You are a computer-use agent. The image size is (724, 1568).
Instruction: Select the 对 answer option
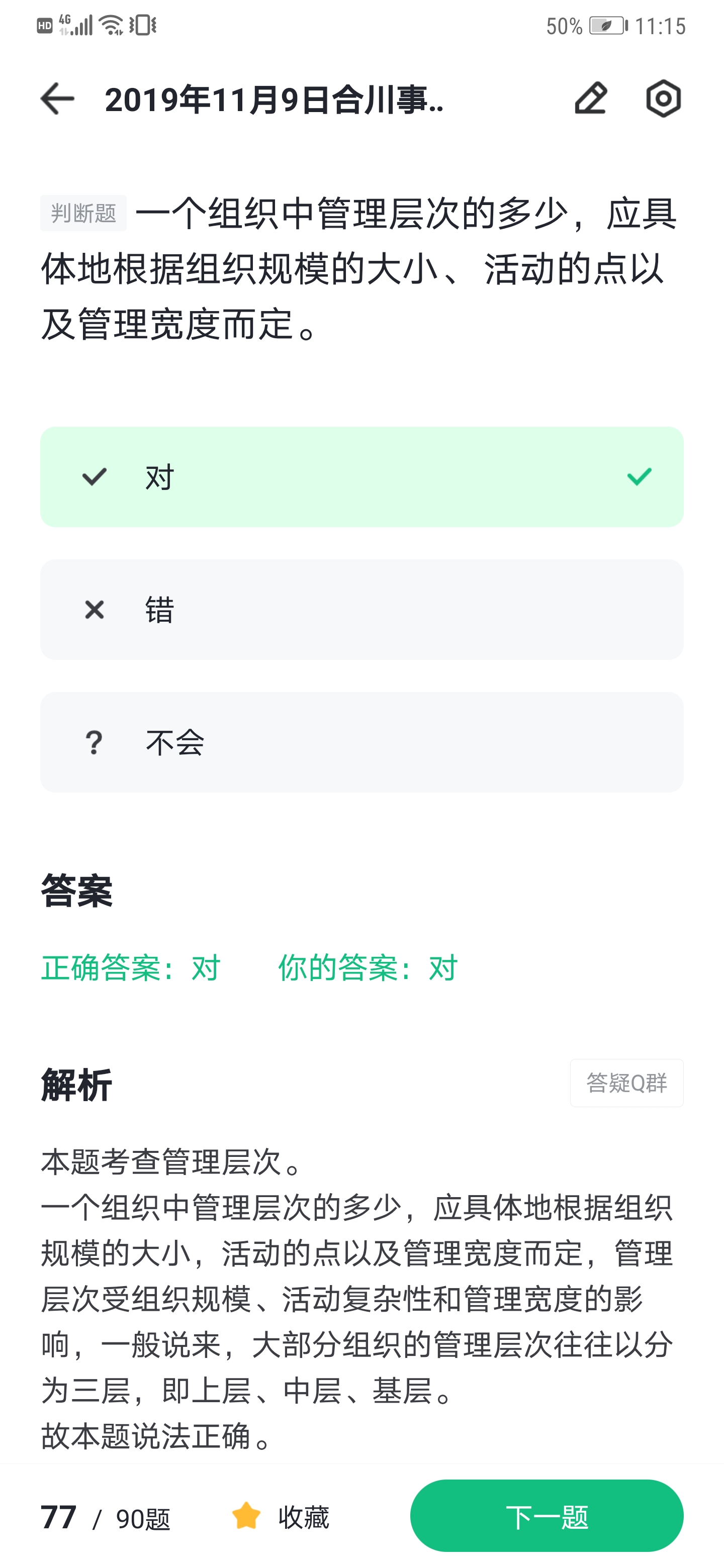[361, 476]
